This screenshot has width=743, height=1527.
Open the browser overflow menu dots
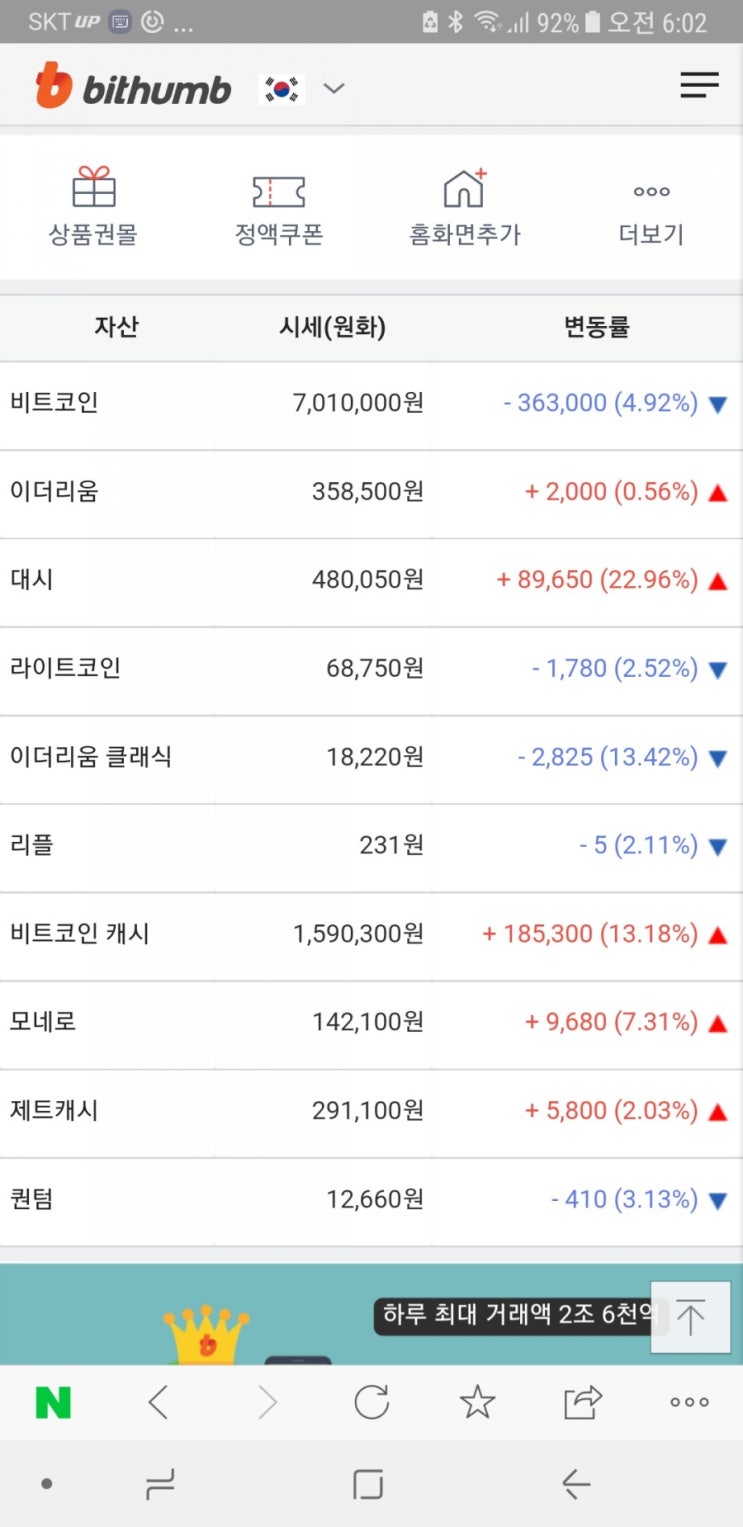(x=687, y=1402)
